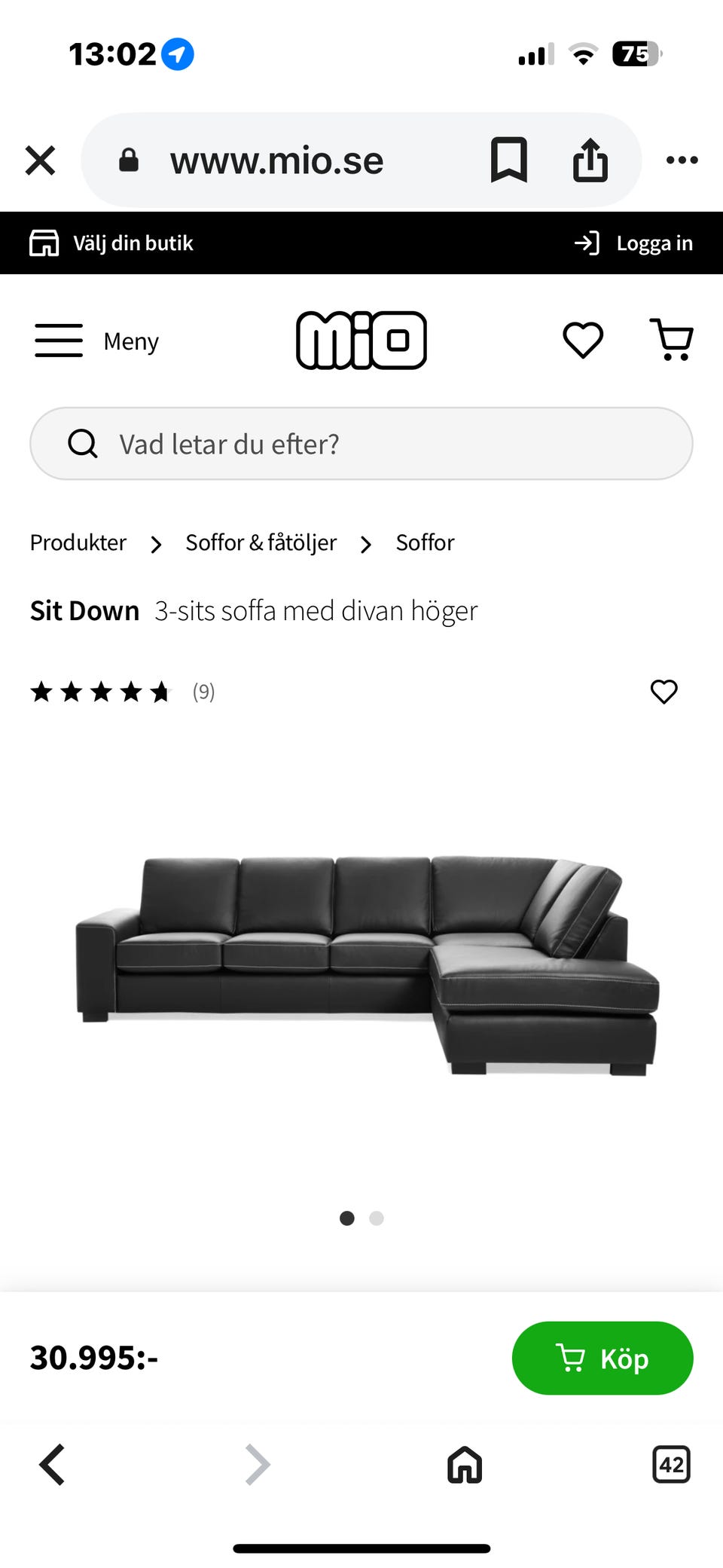The width and height of the screenshot is (723, 1568).
Task: Open the padlock security info in address bar
Action: coord(129,160)
